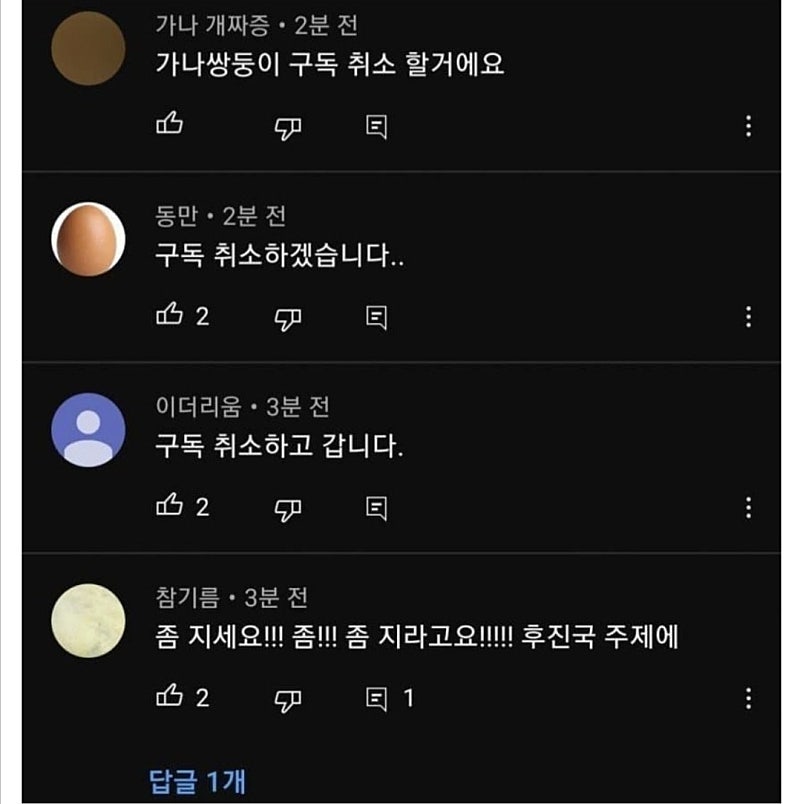The height and width of the screenshot is (804, 800).
Task: View 동만's profile via egg avatar
Action: point(88,238)
